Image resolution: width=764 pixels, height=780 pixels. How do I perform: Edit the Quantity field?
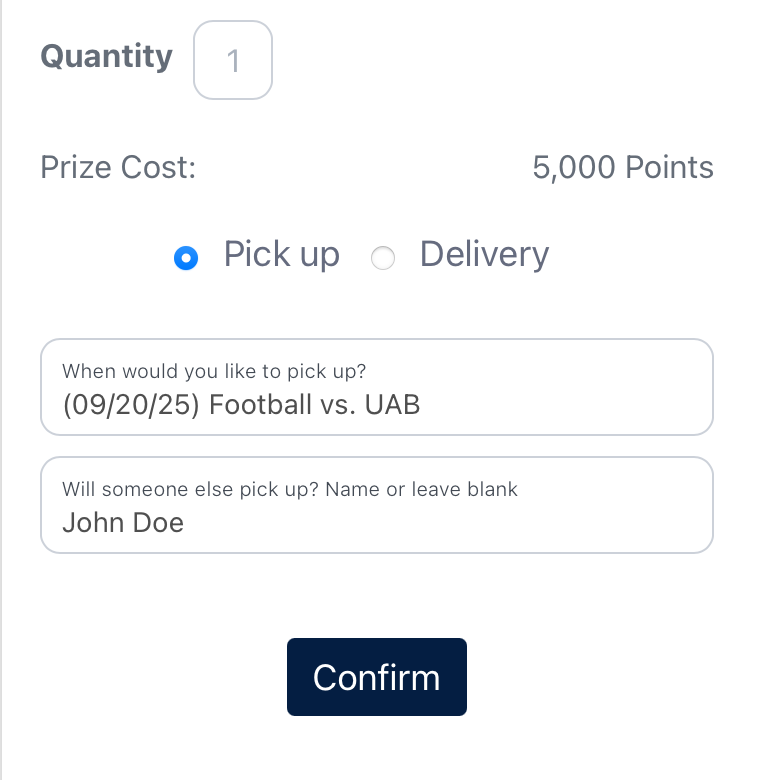(x=233, y=61)
